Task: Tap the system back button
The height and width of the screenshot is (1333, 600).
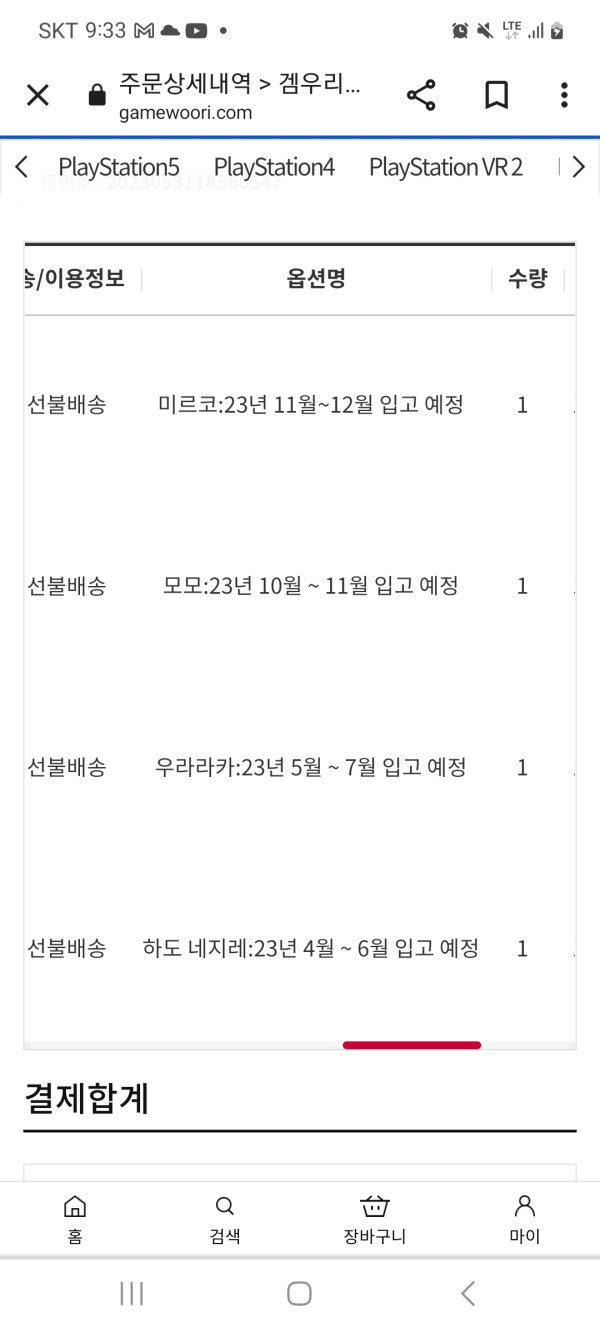Action: [468, 1293]
